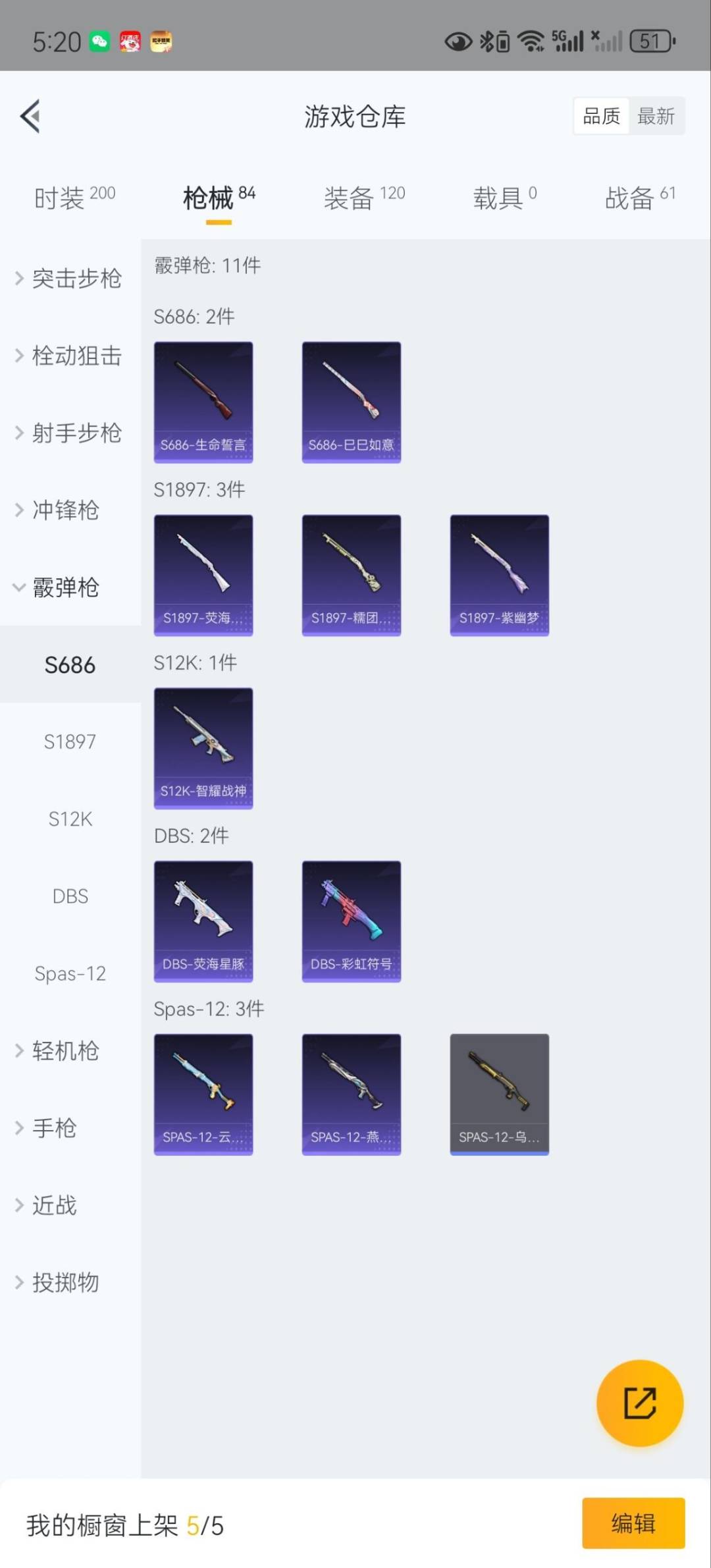This screenshot has height=1568, width=711.
Task: Tap the 编辑 button
Action: (633, 1523)
